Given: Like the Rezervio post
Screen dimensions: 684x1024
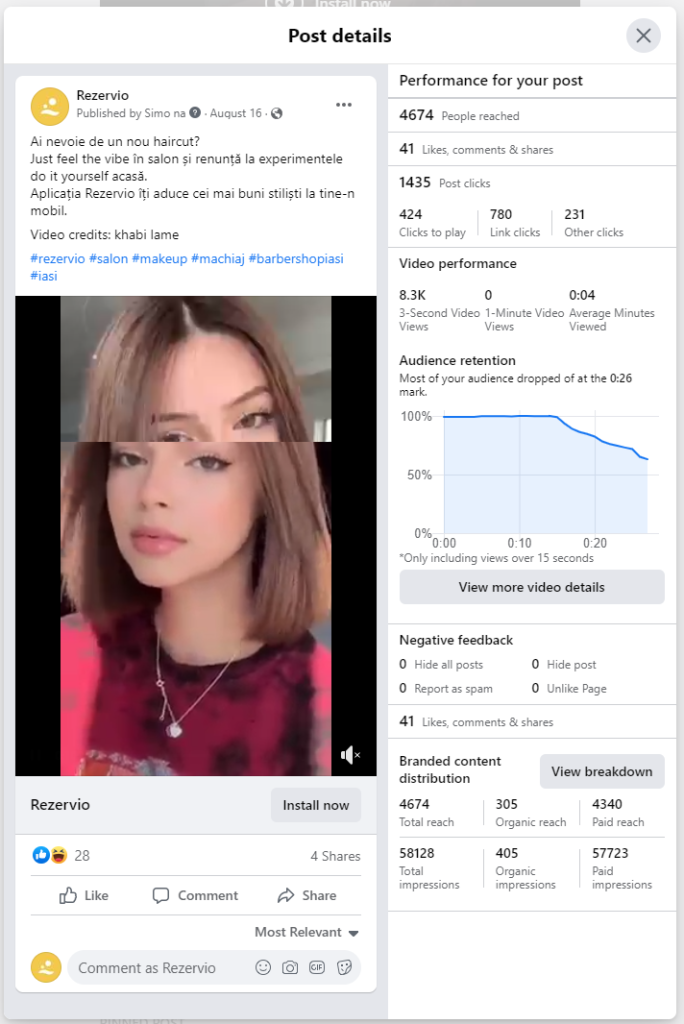Looking at the screenshot, I should (84, 895).
